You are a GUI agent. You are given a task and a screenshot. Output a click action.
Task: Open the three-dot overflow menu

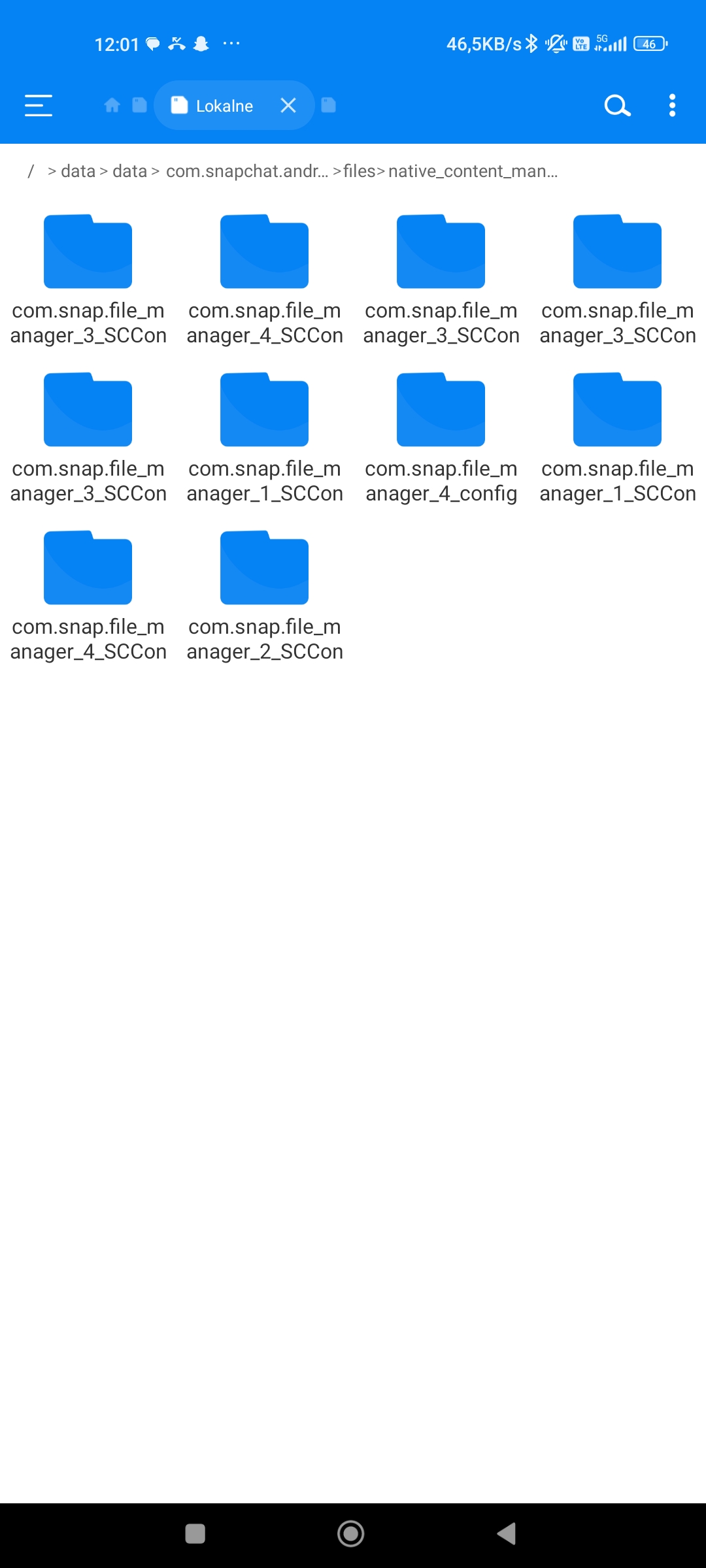tap(672, 105)
